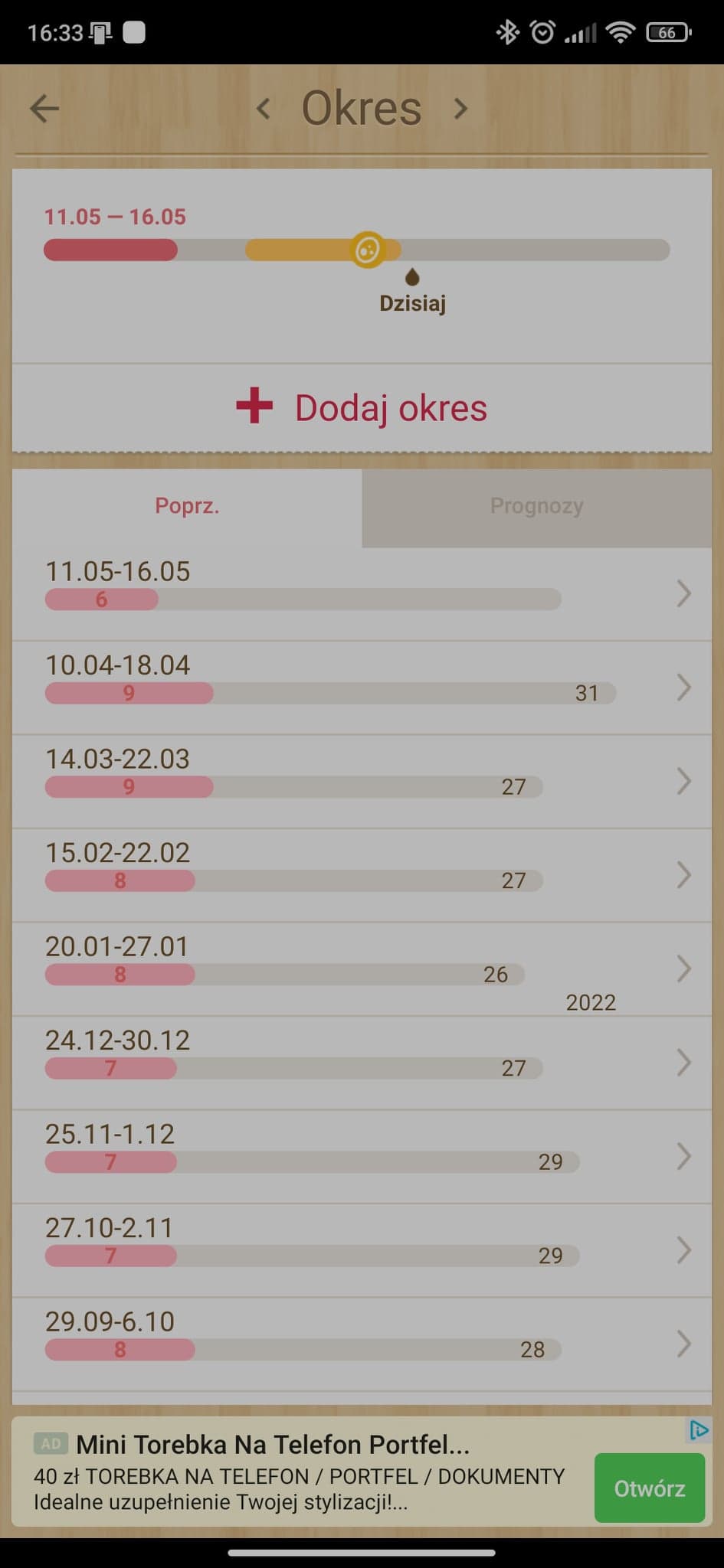
Task: Open the ad info icon on the banner
Action: [698, 1429]
